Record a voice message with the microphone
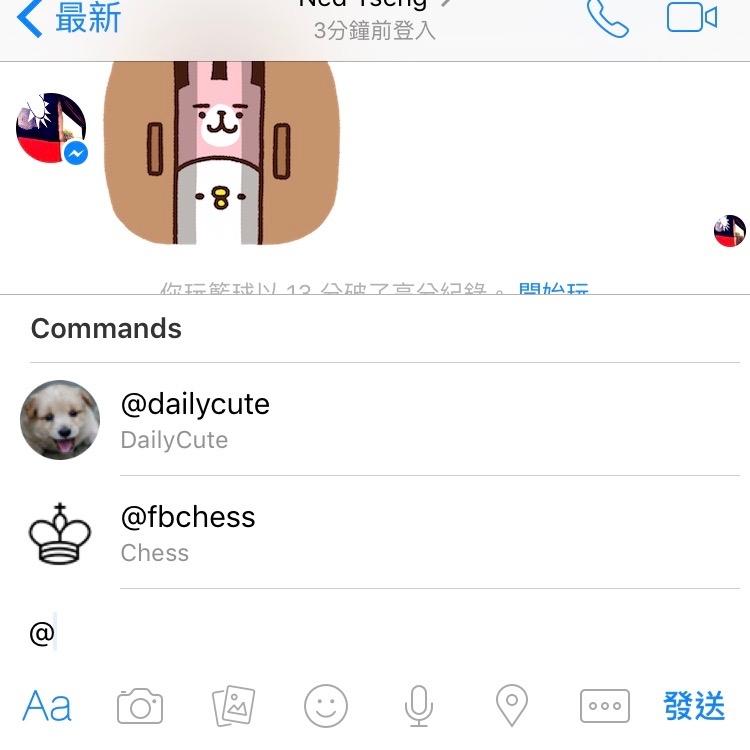Viewport: 750px width, 750px height. point(419,706)
